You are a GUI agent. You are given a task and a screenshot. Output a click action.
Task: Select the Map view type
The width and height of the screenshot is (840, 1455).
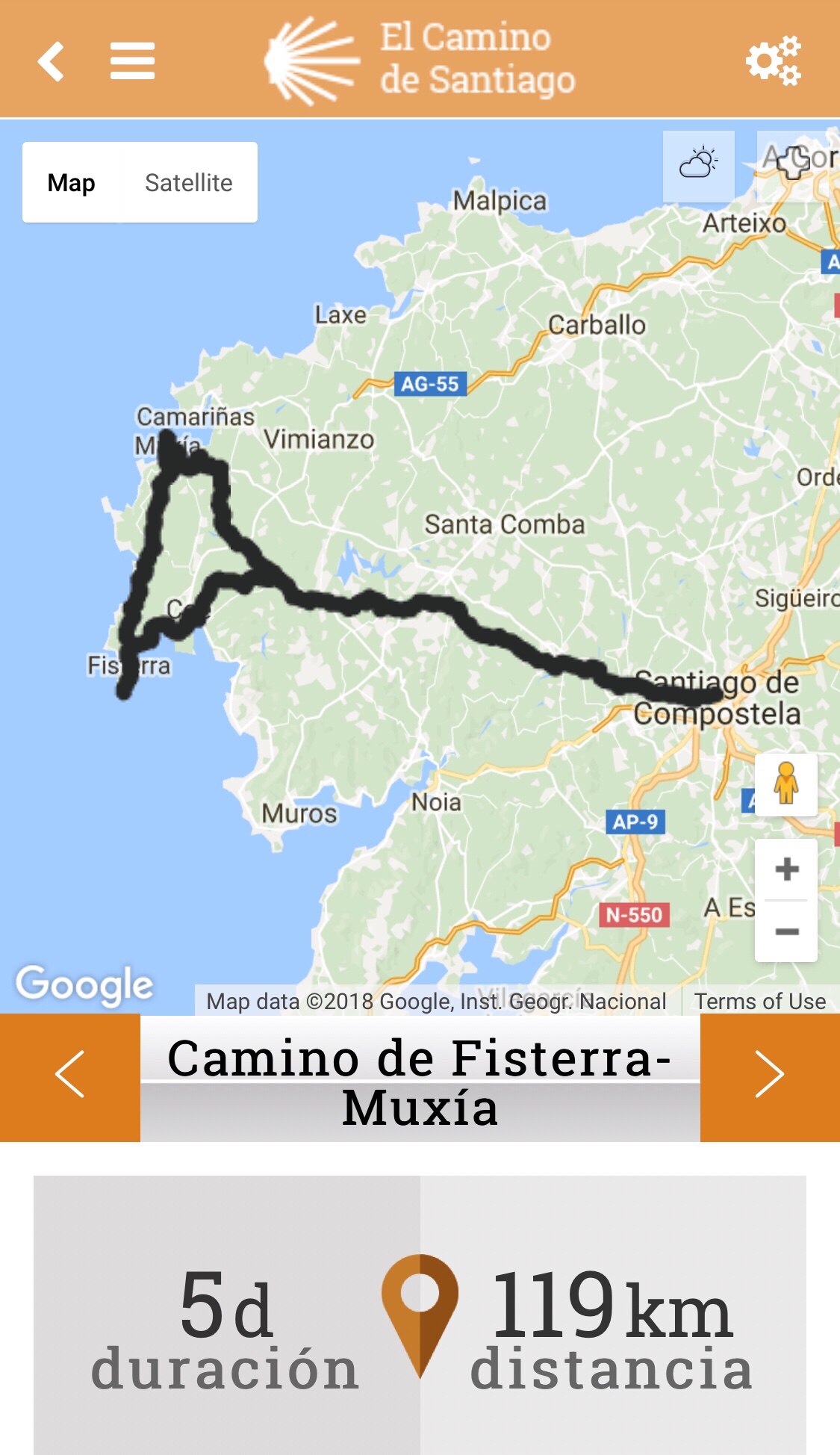point(72,182)
